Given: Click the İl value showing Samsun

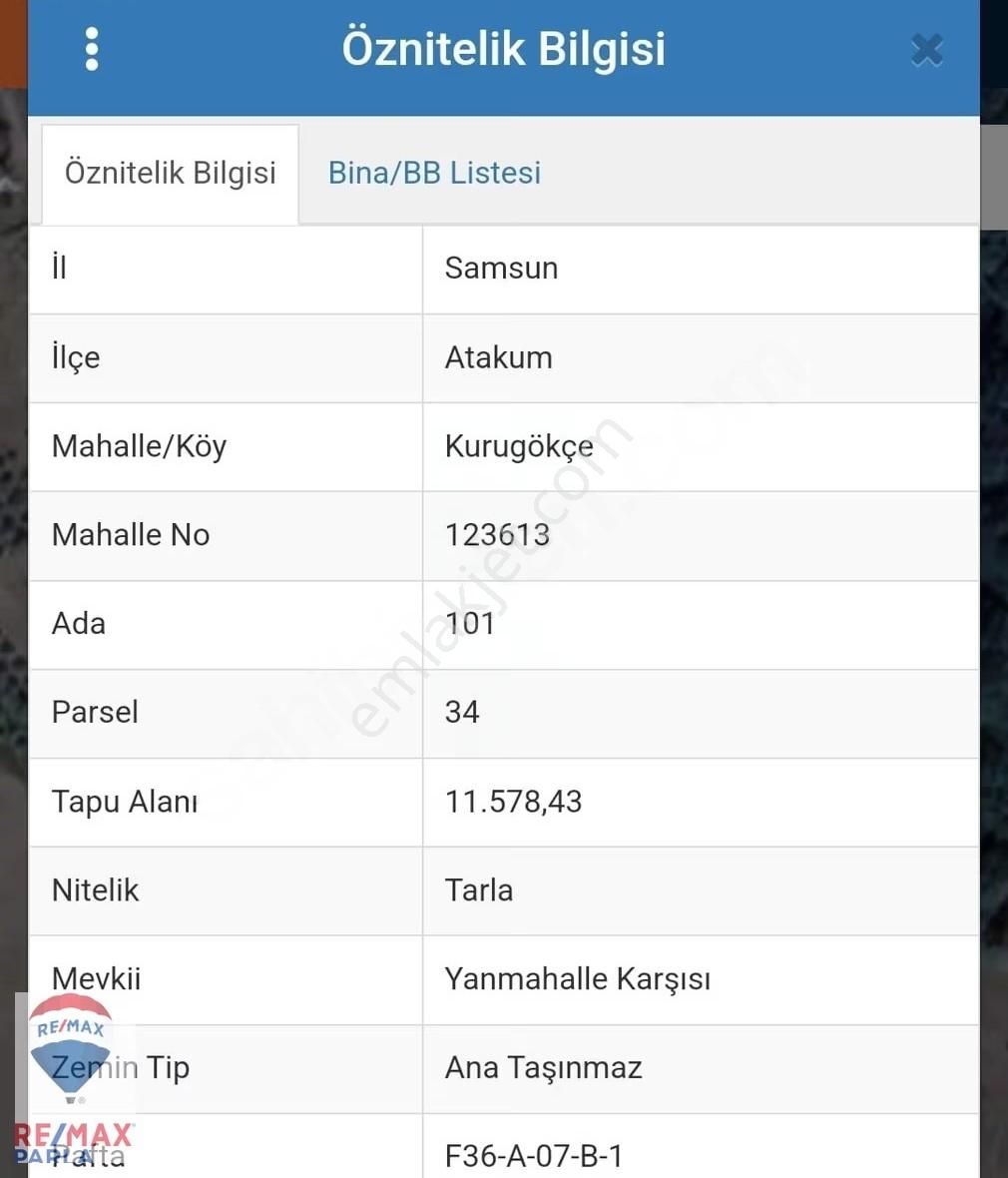Looking at the screenshot, I should pos(500,269).
